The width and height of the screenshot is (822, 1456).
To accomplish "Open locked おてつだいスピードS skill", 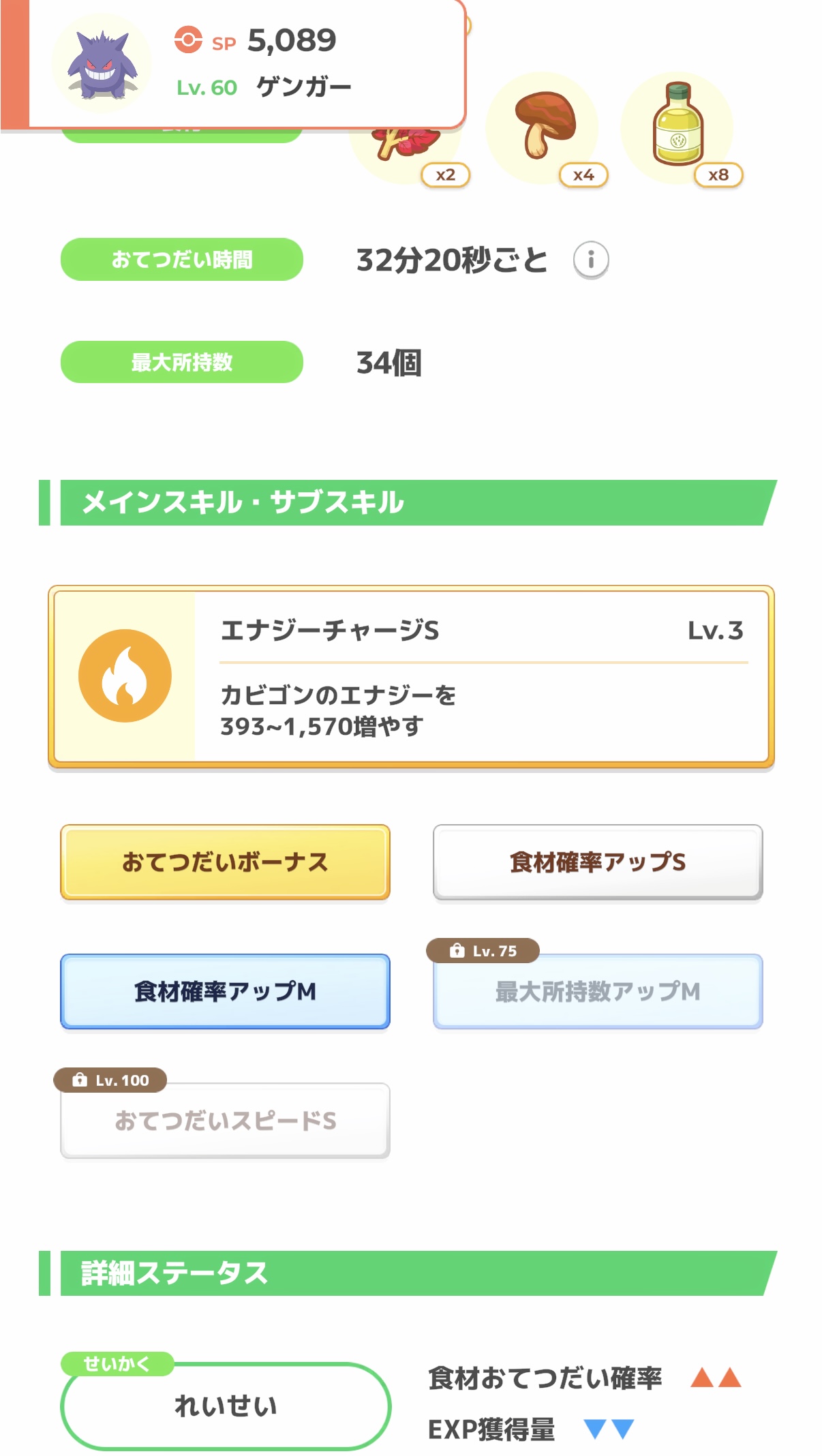I will [x=225, y=1121].
